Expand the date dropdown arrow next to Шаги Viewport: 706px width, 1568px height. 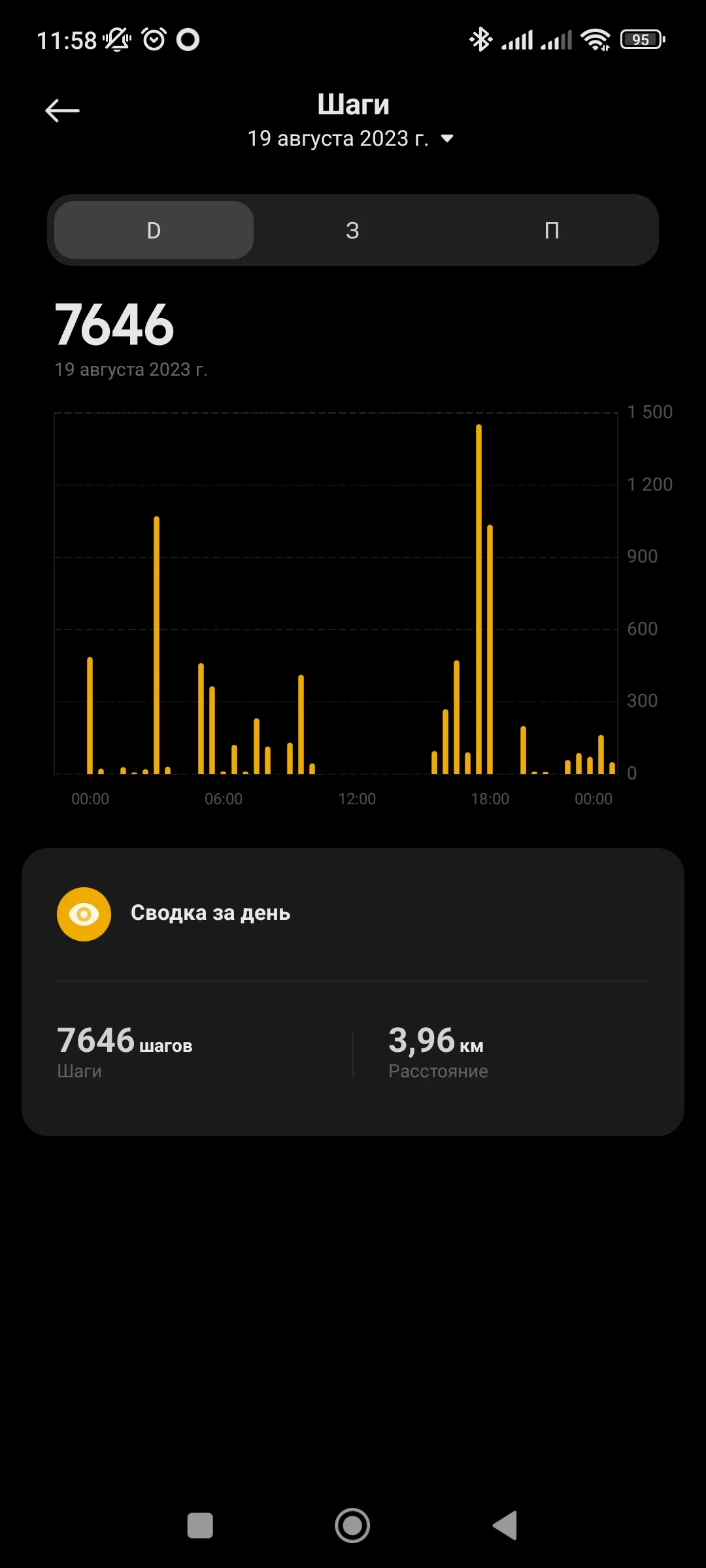446,139
